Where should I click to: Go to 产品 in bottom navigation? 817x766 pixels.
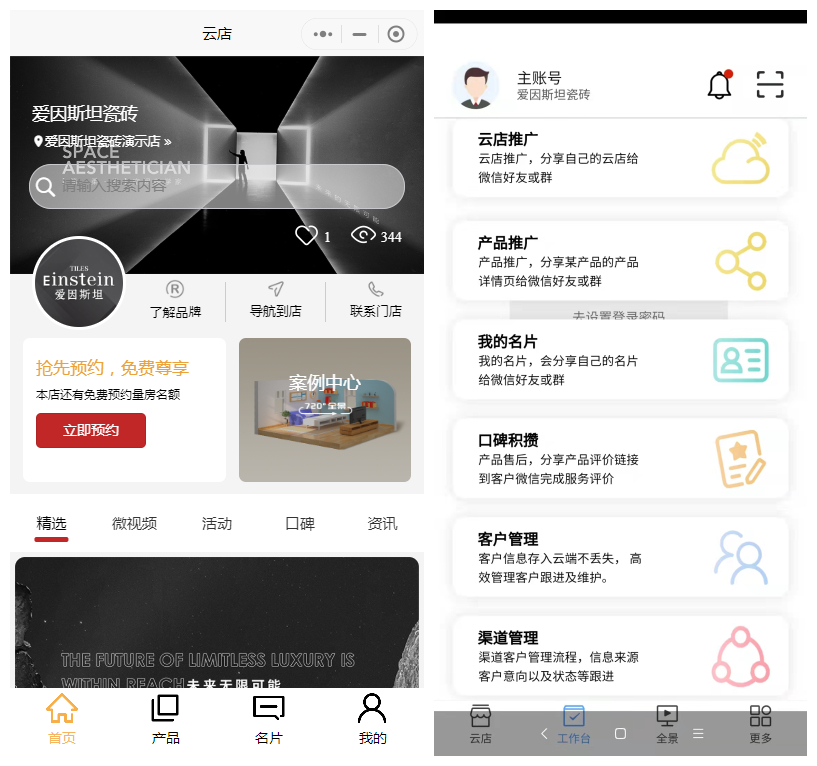coord(165,720)
